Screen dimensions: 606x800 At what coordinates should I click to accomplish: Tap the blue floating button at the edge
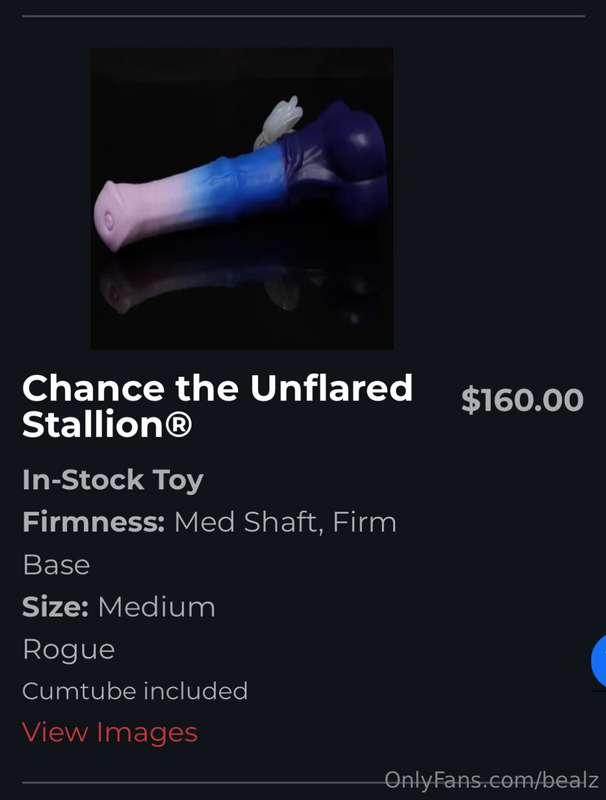click(599, 661)
